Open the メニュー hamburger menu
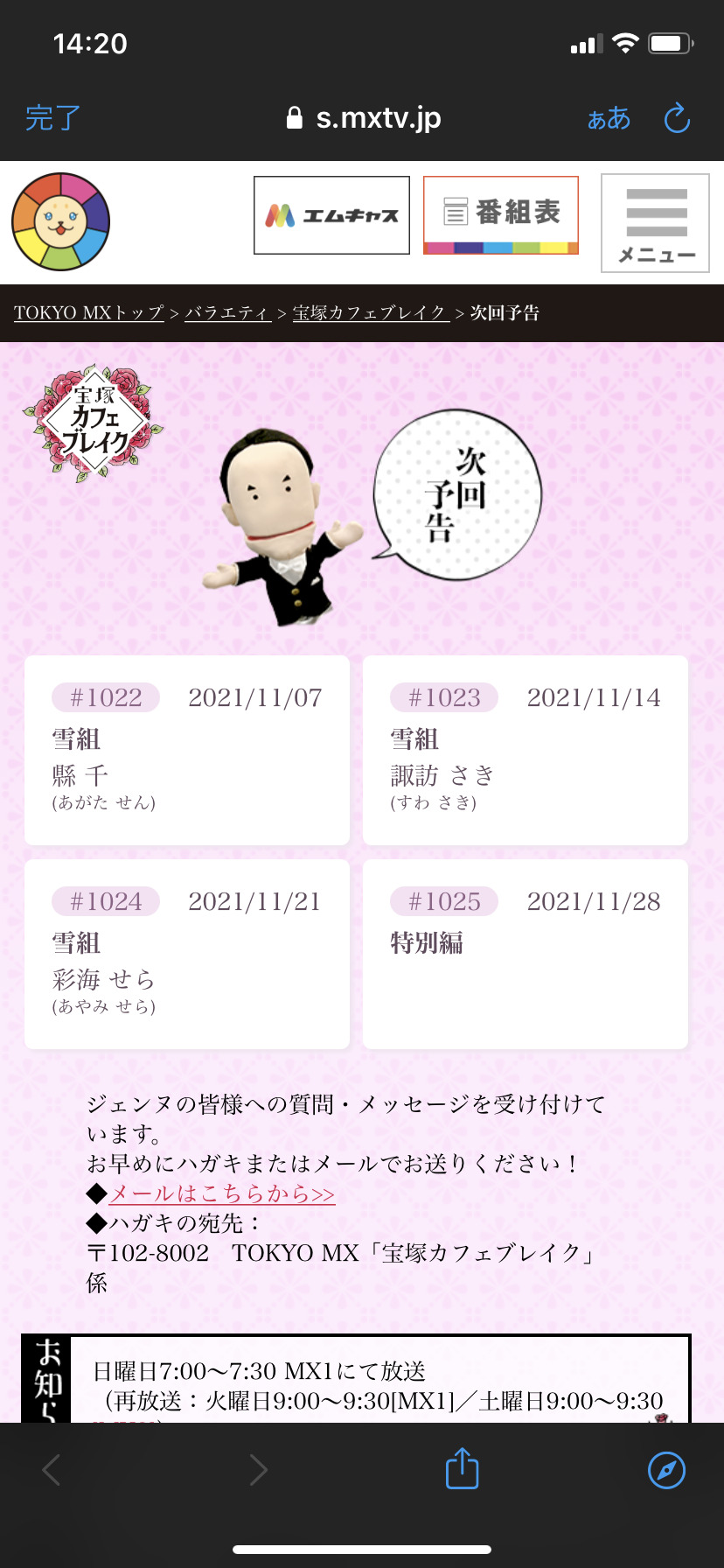The width and height of the screenshot is (724, 1568). pyautogui.click(x=655, y=223)
